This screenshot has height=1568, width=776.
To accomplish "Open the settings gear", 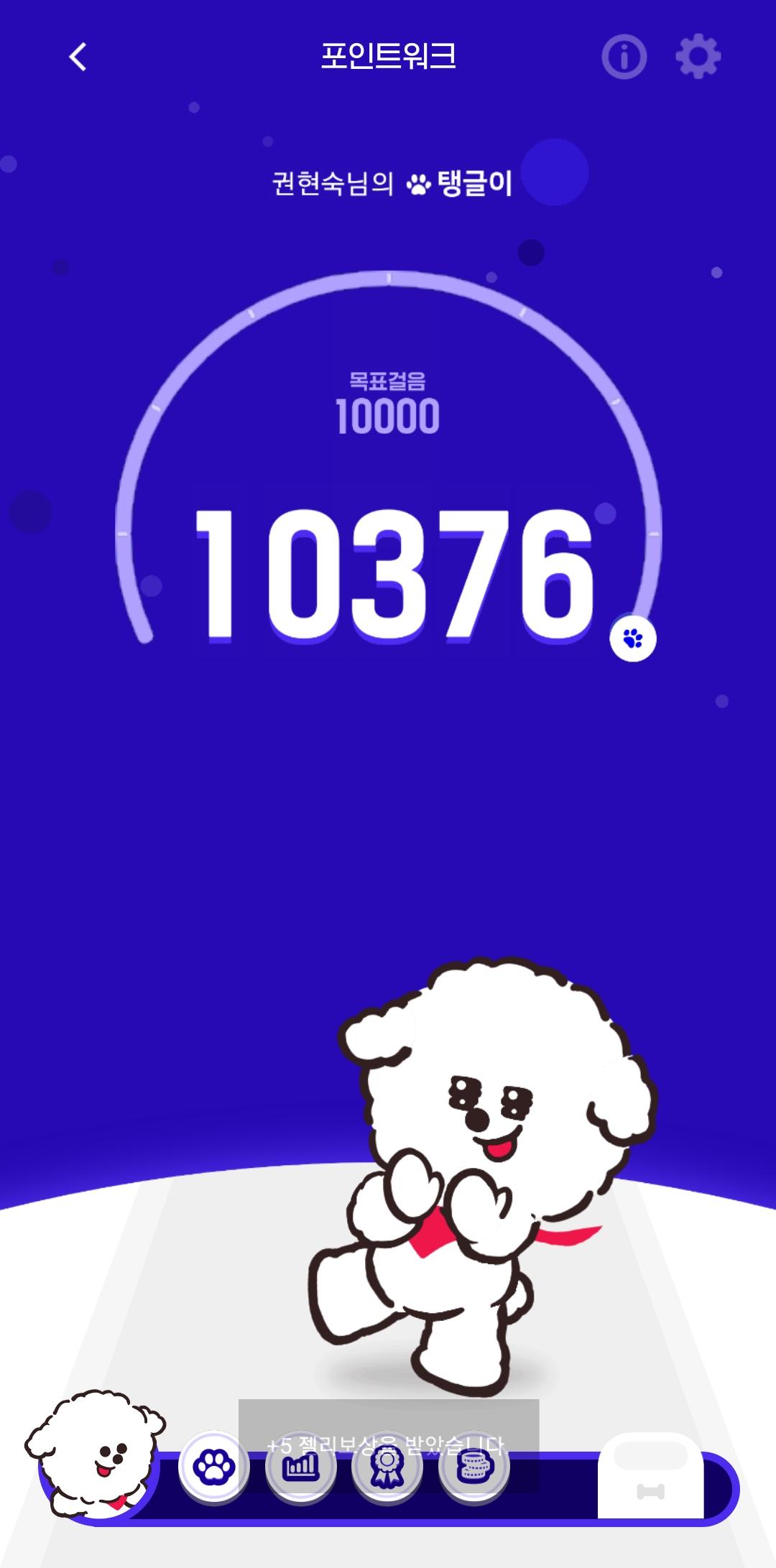I will click(698, 57).
